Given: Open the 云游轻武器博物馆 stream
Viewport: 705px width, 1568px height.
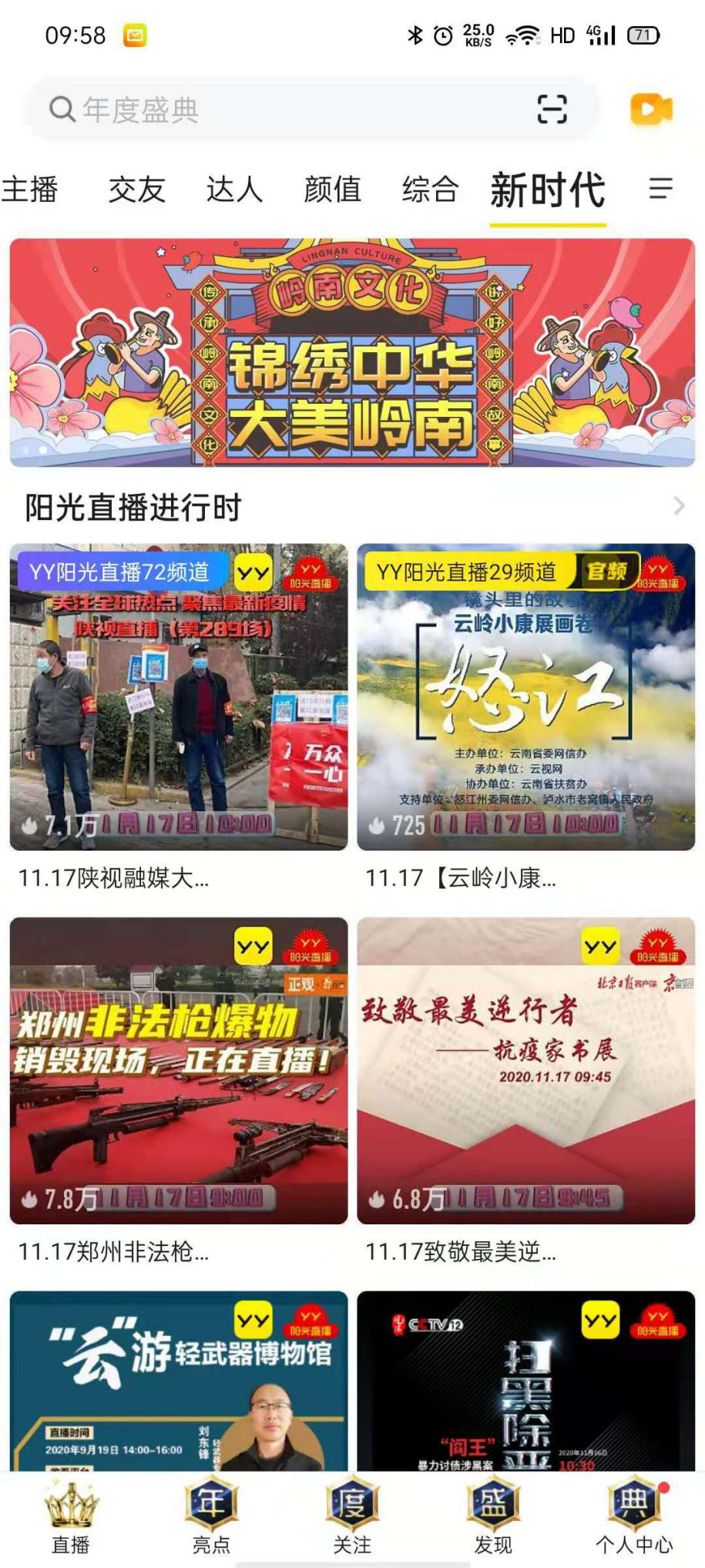Looking at the screenshot, I should 179,1381.
